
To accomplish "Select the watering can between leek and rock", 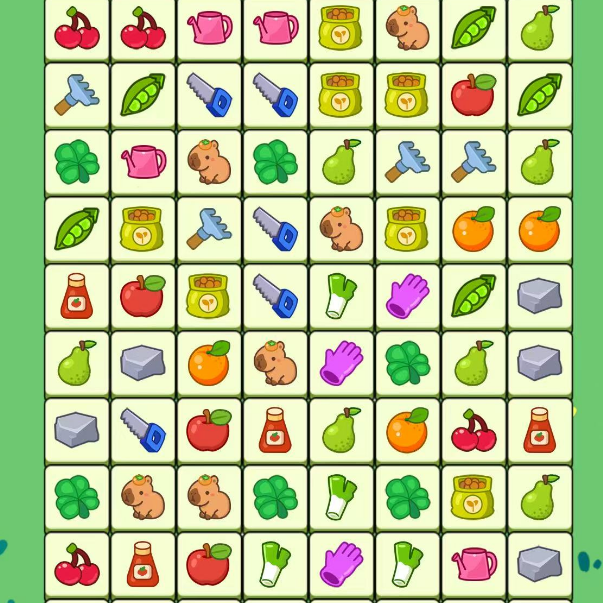I will pos(473,565).
